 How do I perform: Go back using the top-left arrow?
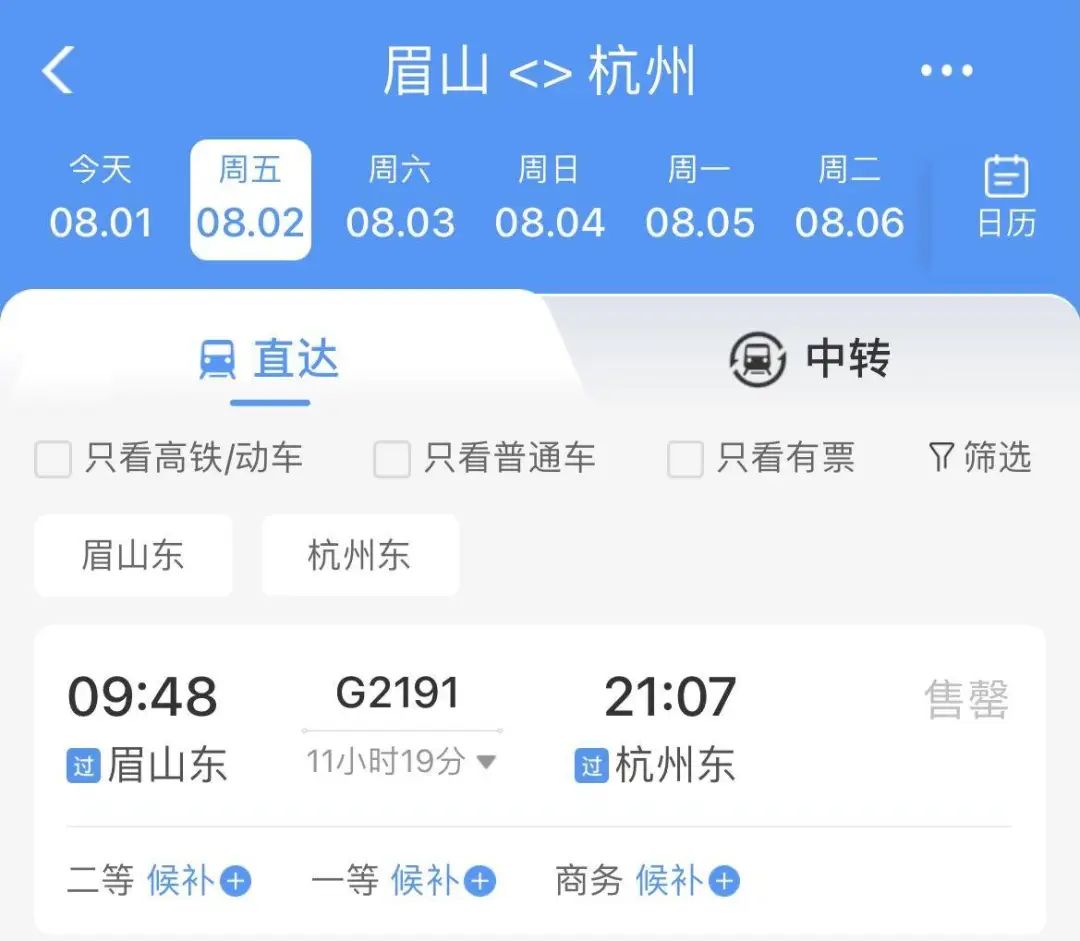[58, 71]
